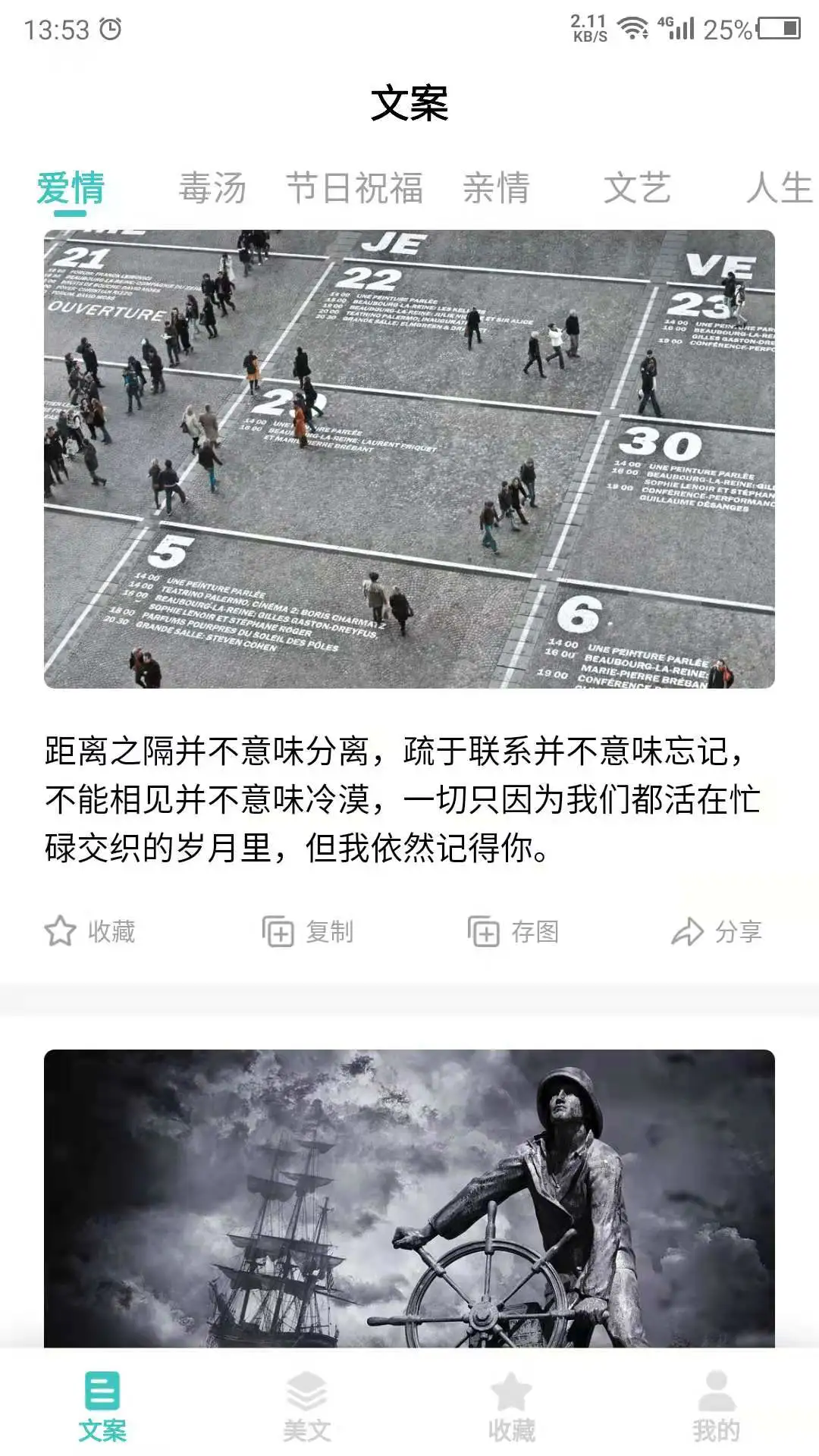Open the 人生 category
This screenshot has width=819, height=1456.
tap(778, 188)
